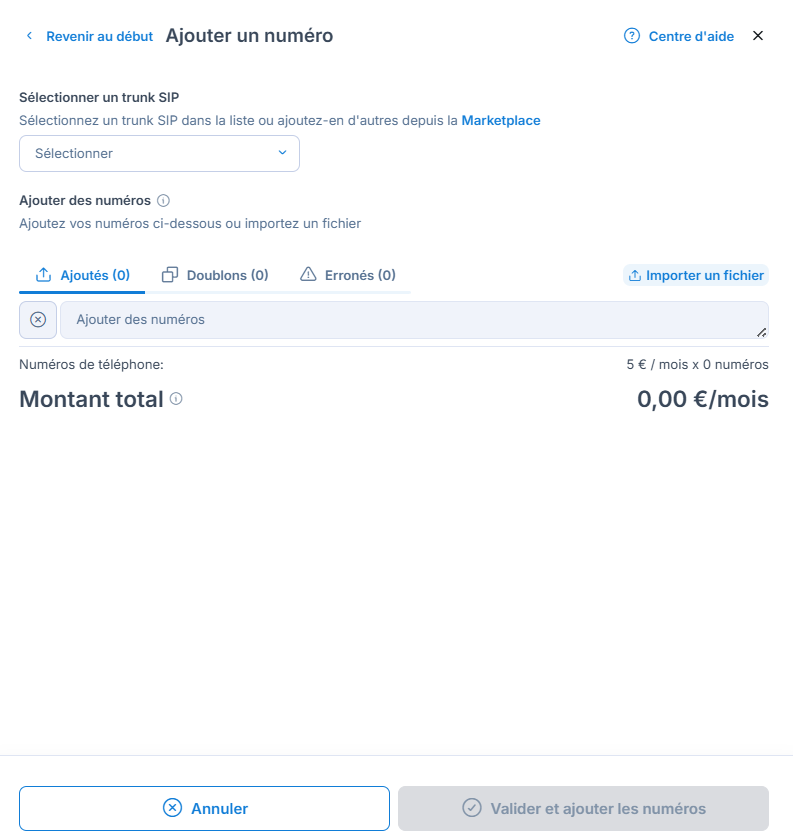This screenshot has height=835, width=793.
Task: Clear the numbers field with the X
Action: pyautogui.click(x=38, y=320)
